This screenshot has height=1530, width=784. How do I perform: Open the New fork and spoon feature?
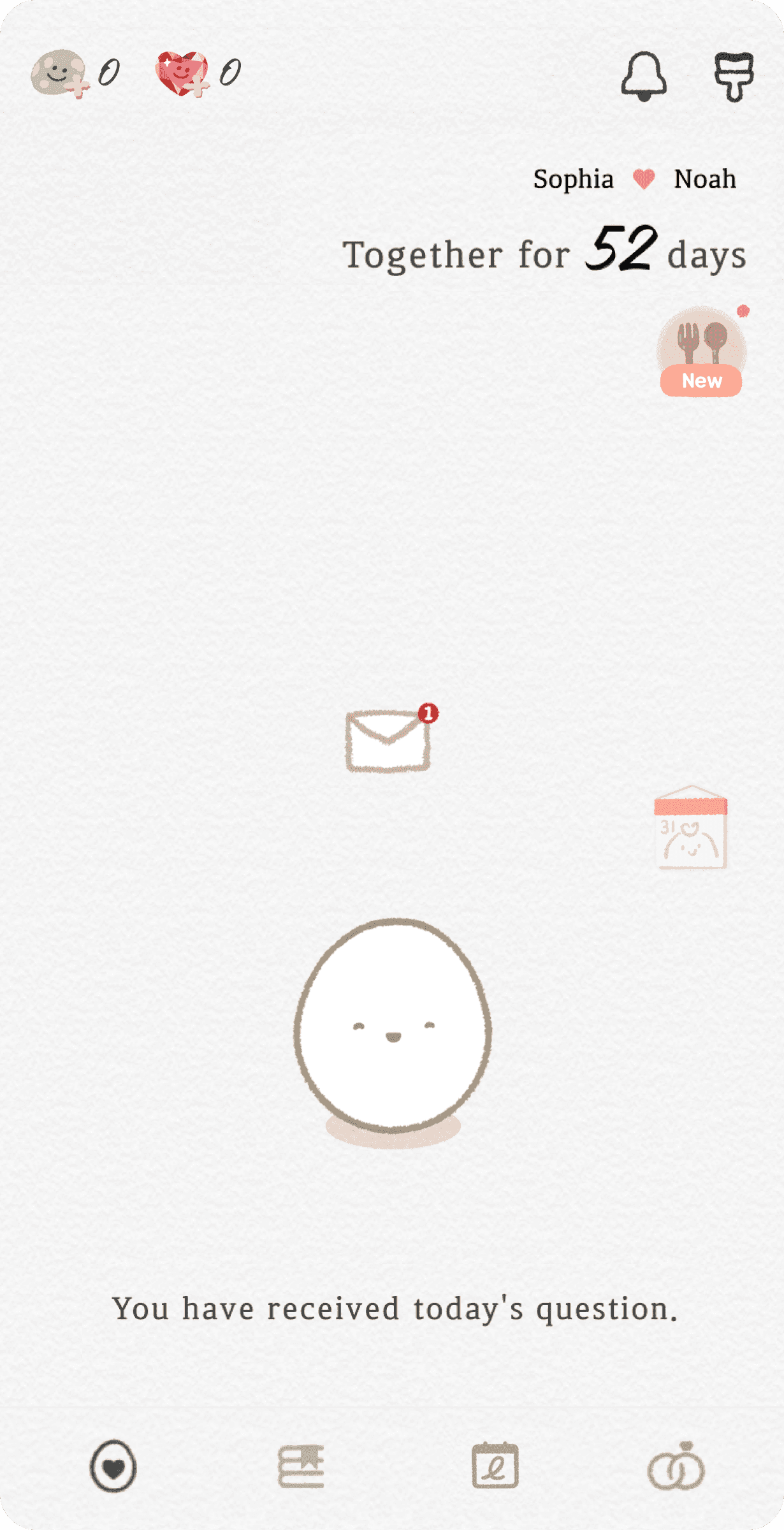pyautogui.click(x=701, y=352)
